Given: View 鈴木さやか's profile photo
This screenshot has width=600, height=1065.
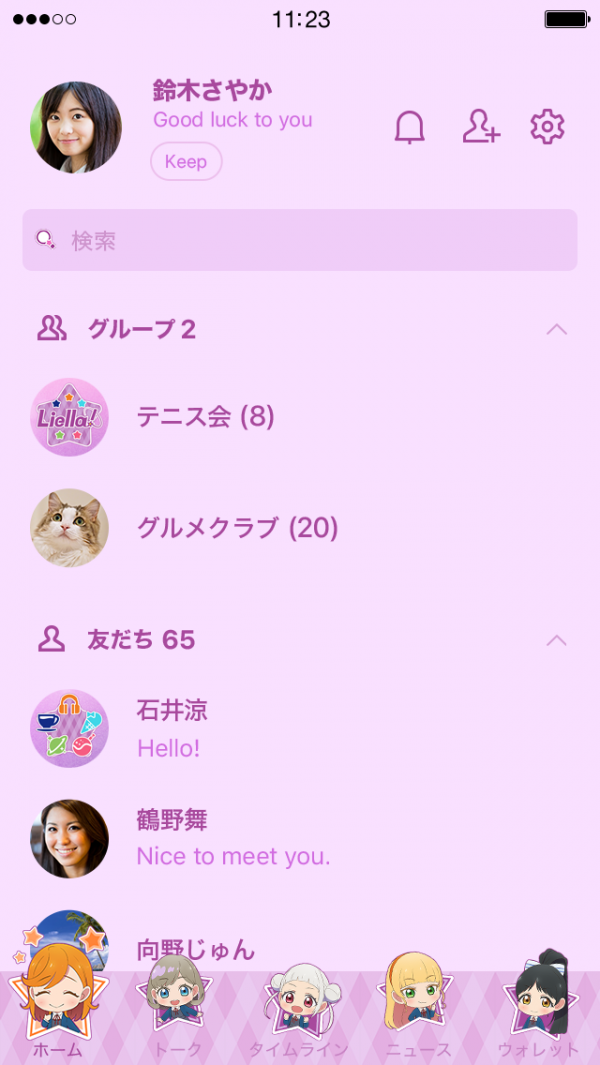Looking at the screenshot, I should click(76, 127).
